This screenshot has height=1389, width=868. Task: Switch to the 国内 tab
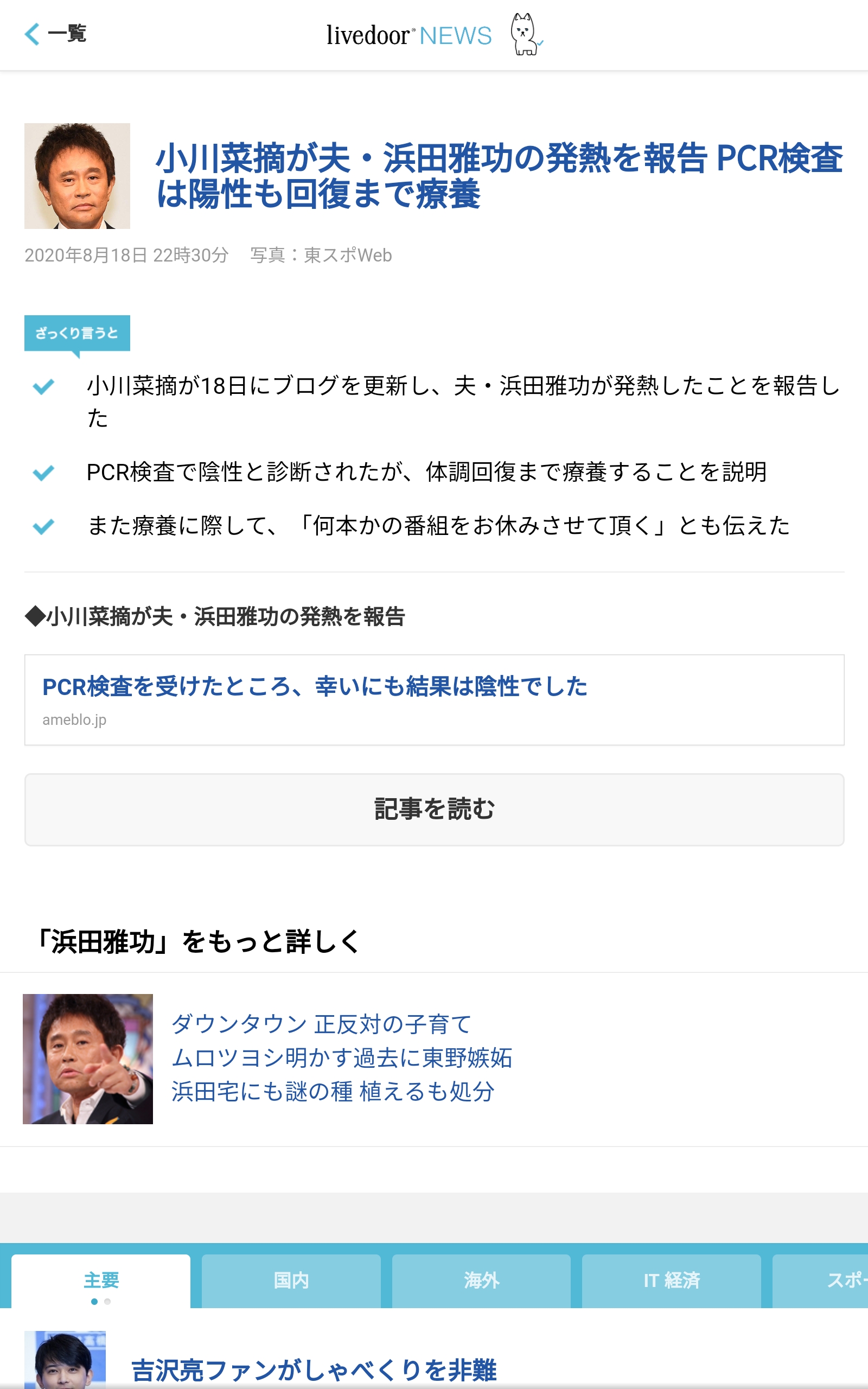point(291,1280)
